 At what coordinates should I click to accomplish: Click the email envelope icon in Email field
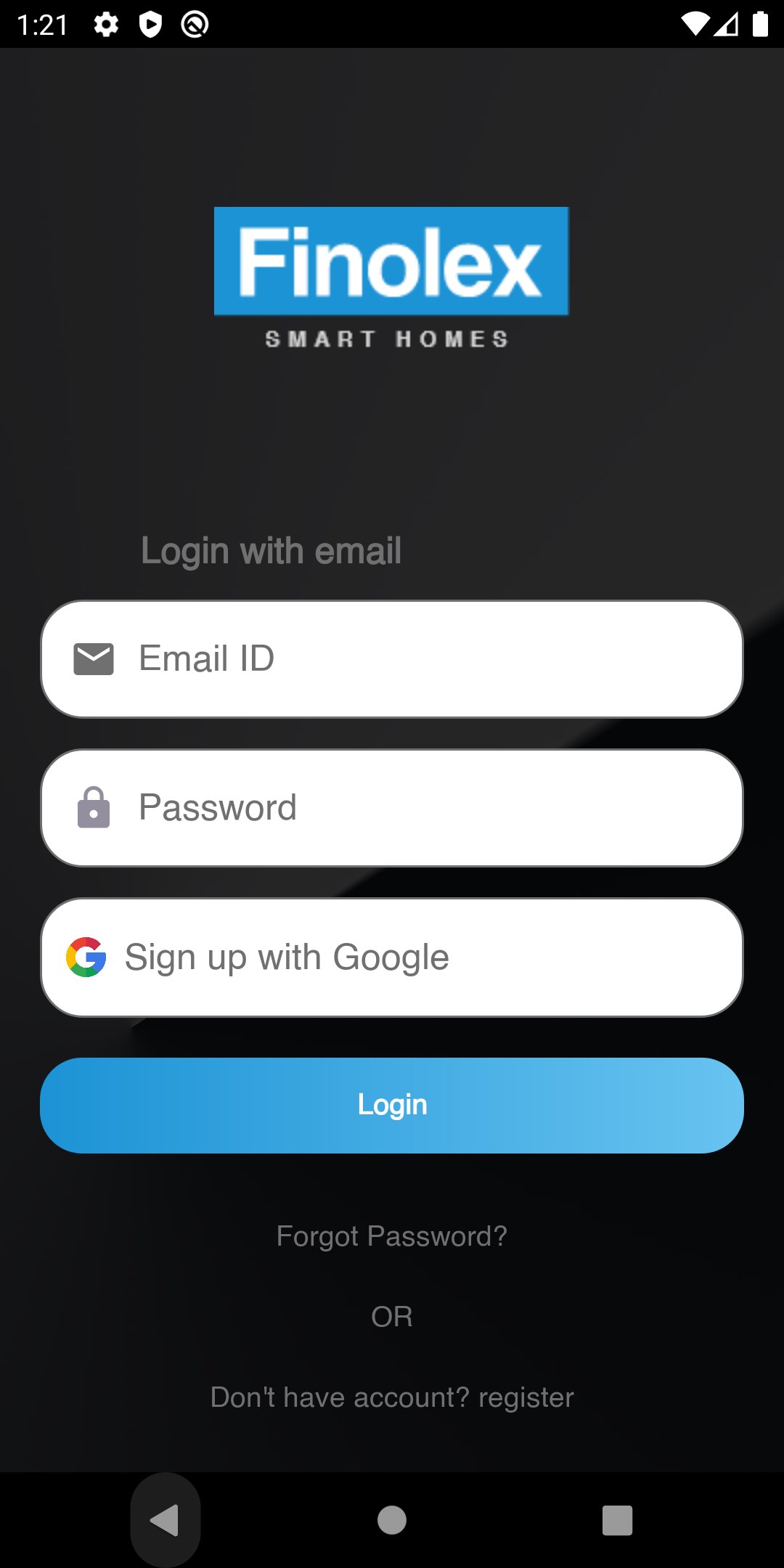point(94,658)
